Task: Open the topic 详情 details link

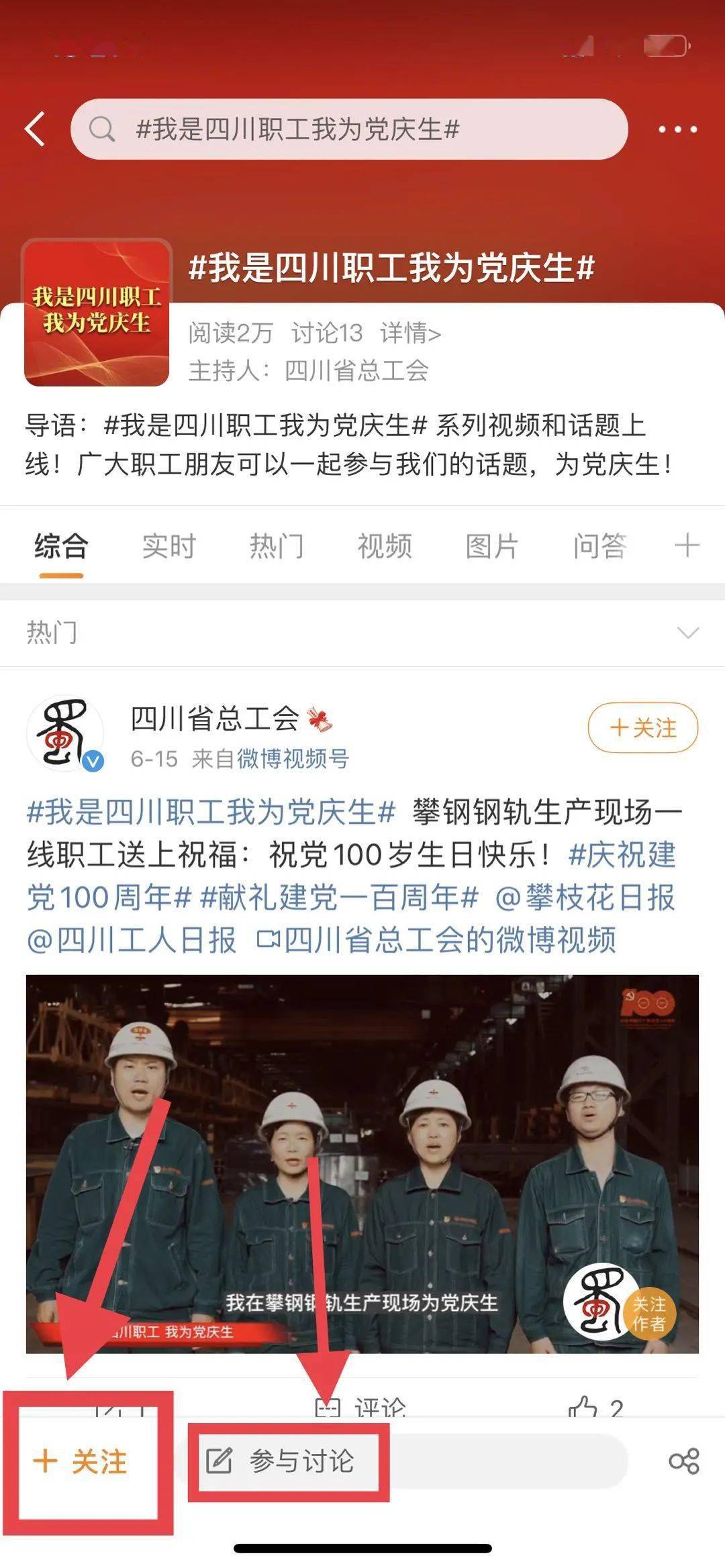Action: point(410,333)
